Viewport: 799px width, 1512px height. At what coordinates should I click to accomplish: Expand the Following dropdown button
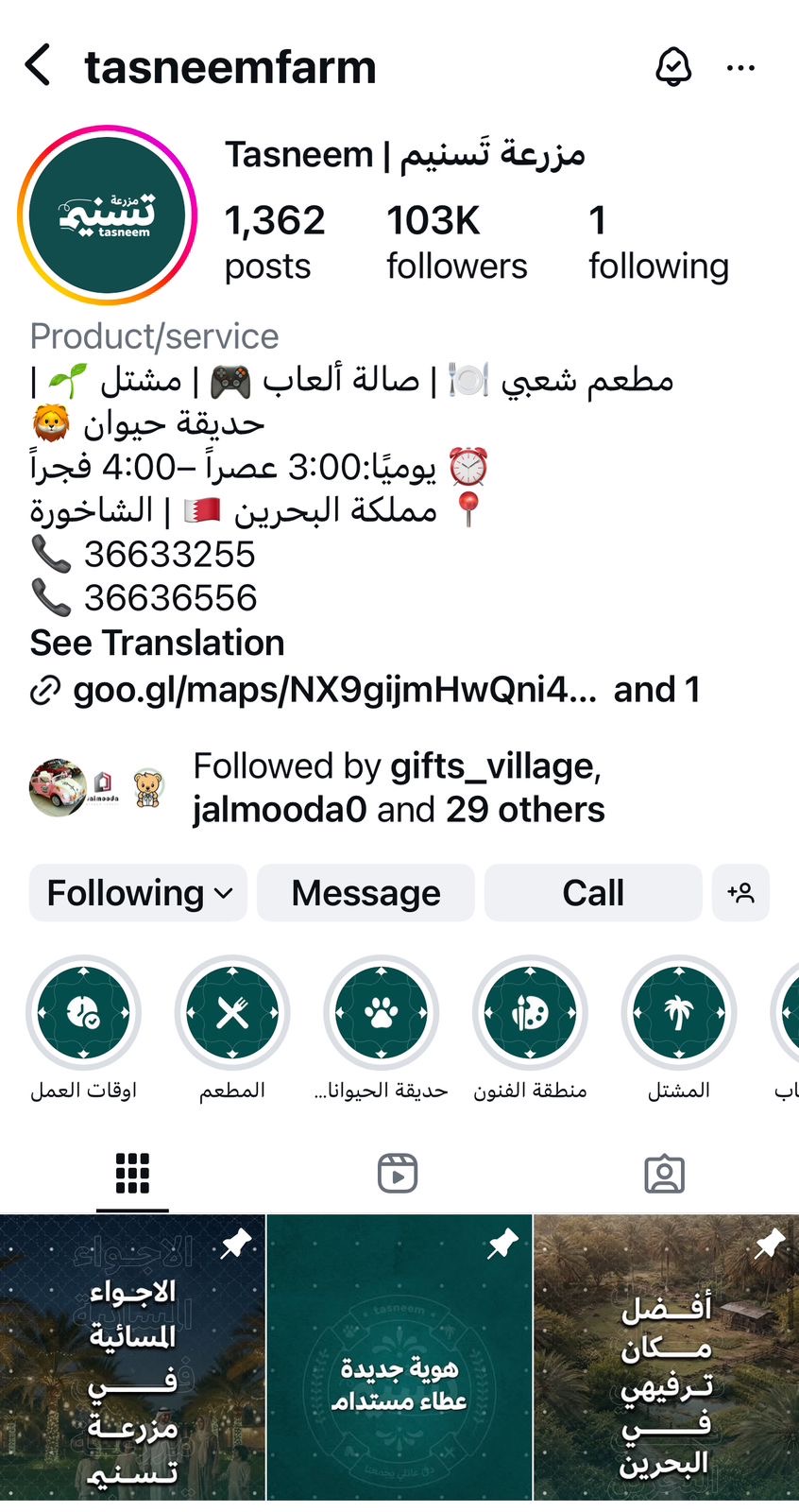tap(138, 892)
